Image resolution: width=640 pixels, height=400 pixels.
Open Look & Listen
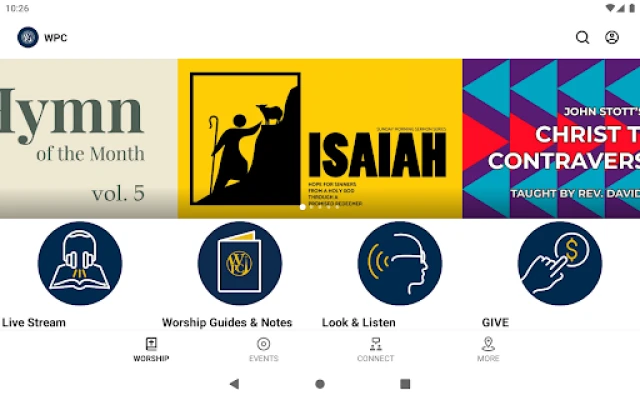pyautogui.click(x=400, y=264)
